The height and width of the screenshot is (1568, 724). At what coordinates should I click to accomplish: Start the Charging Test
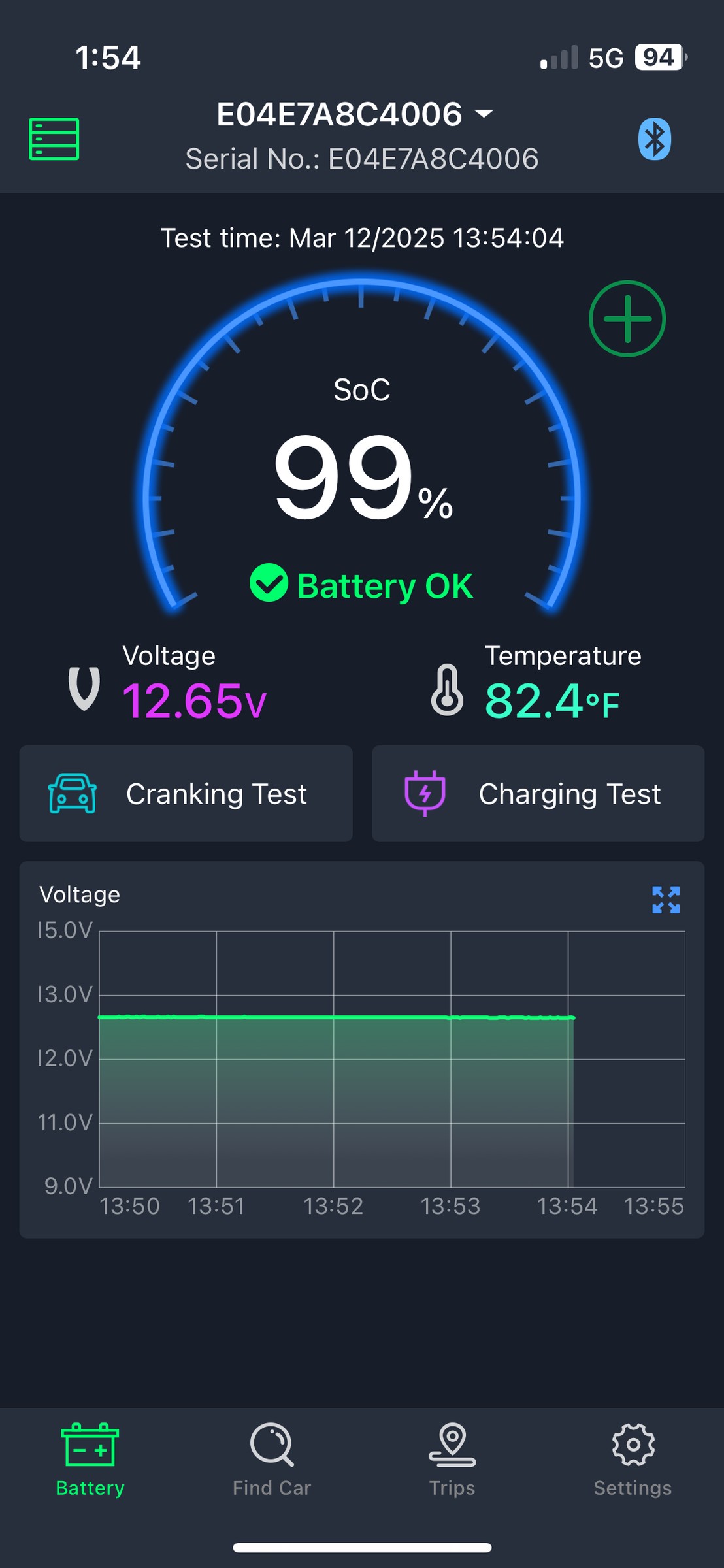[x=538, y=794]
